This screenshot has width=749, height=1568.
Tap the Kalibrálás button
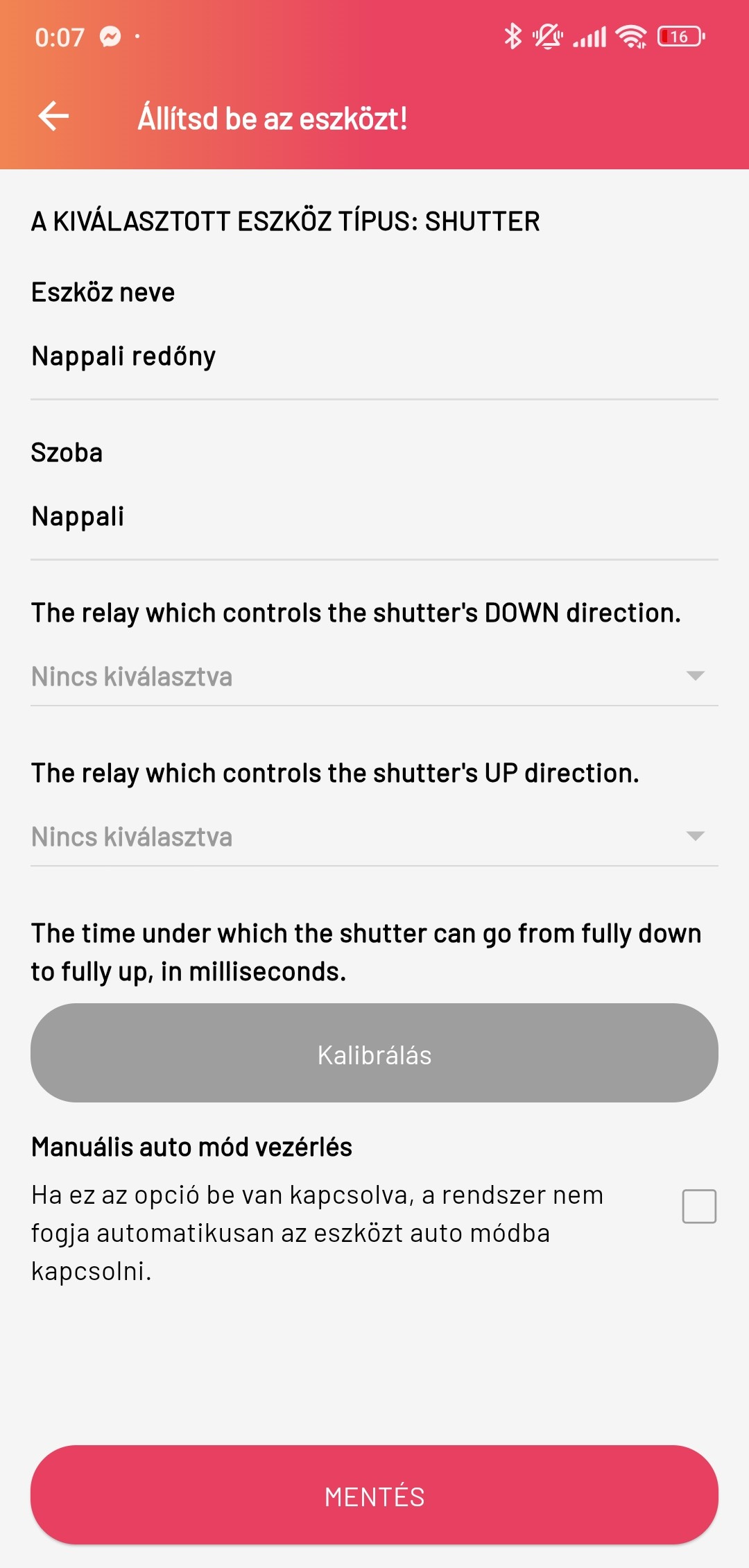374,1053
